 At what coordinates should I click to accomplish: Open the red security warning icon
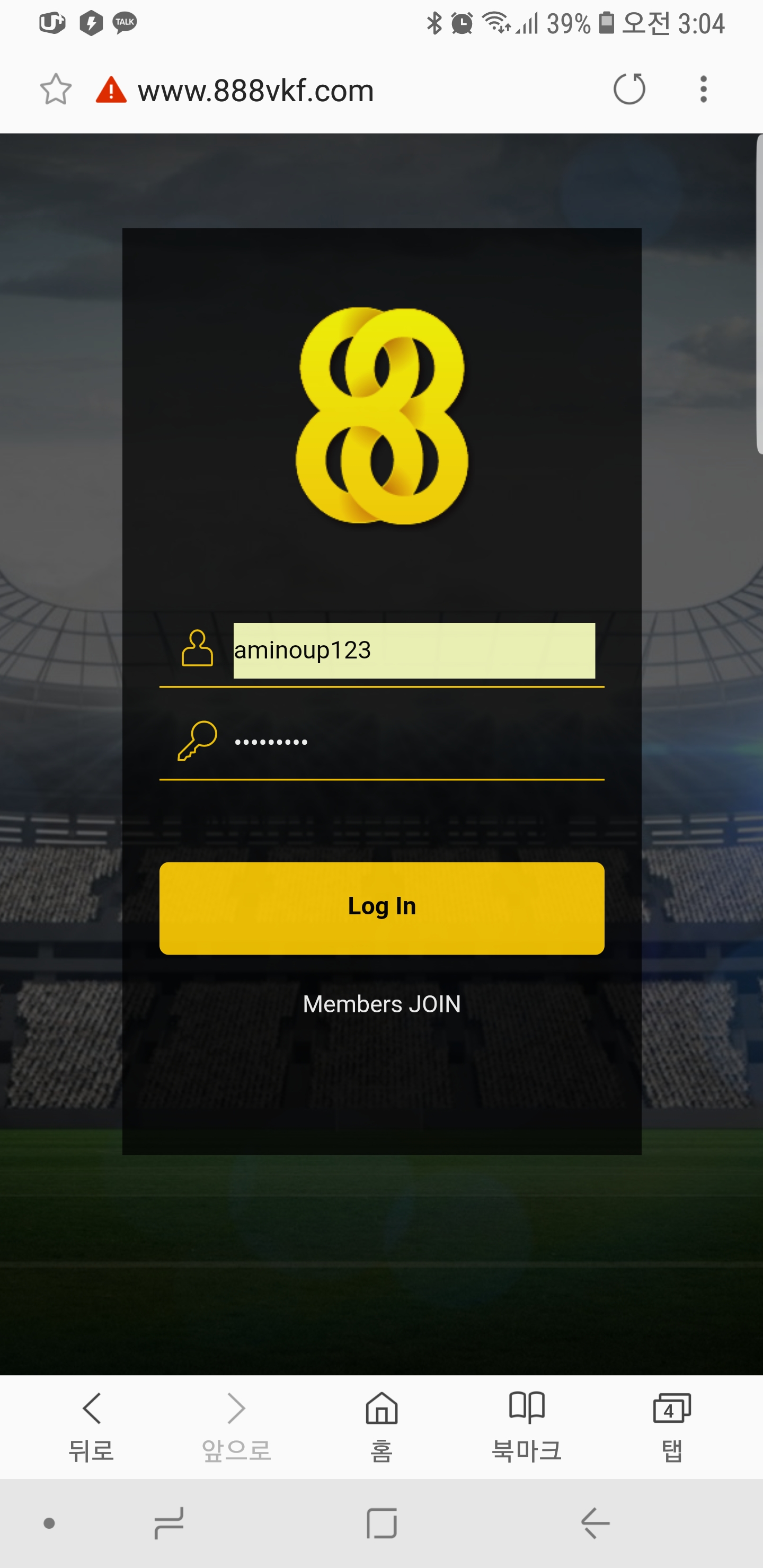click(111, 90)
